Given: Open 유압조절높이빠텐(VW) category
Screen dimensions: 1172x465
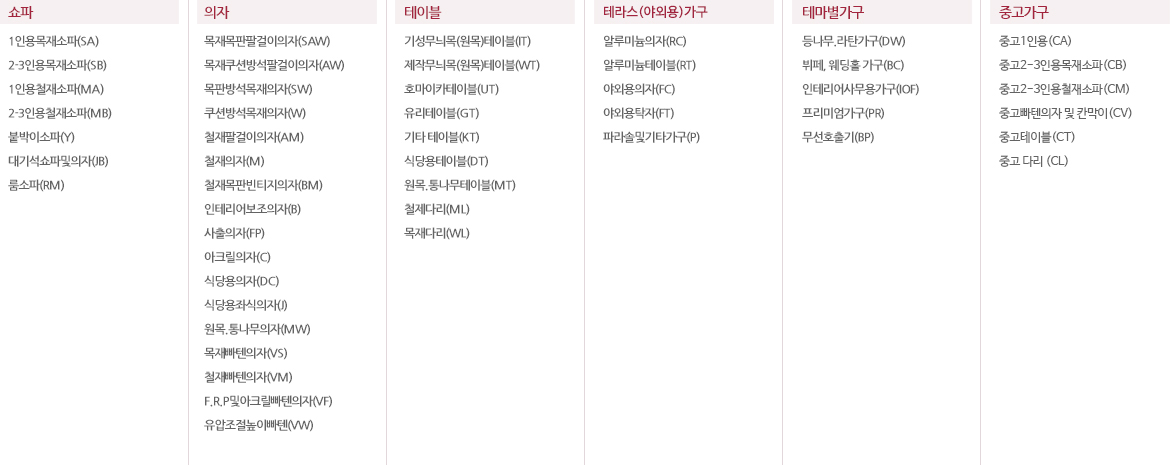Looking at the screenshot, I should pyautogui.click(x=258, y=425).
